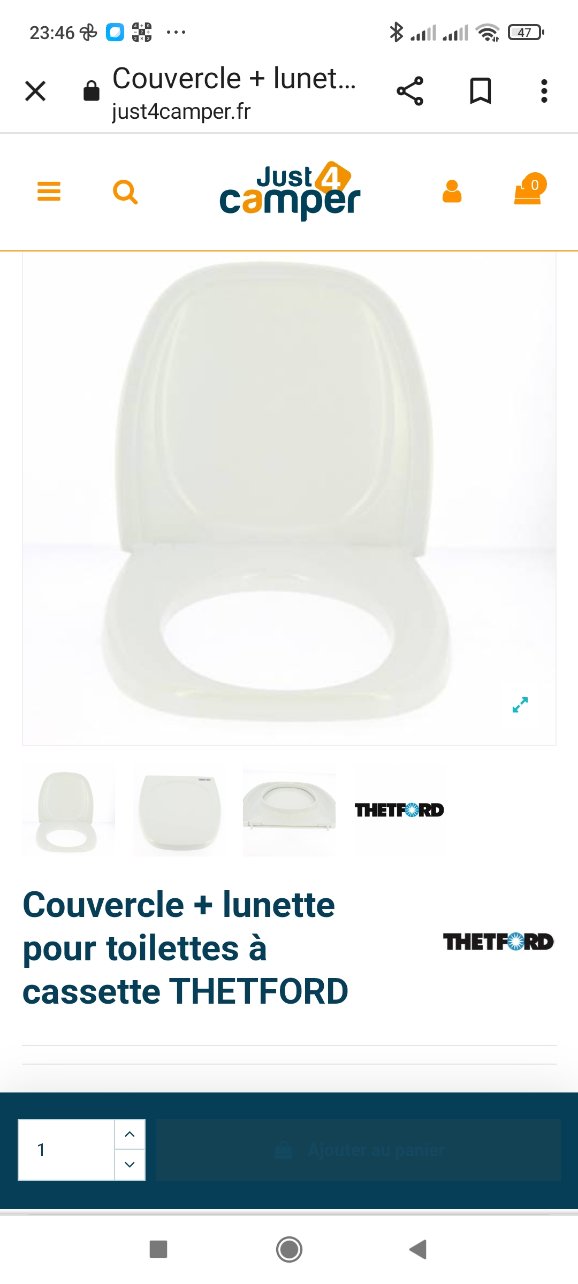Bookmark this page
This screenshot has width=578, height=1284.
(x=480, y=92)
